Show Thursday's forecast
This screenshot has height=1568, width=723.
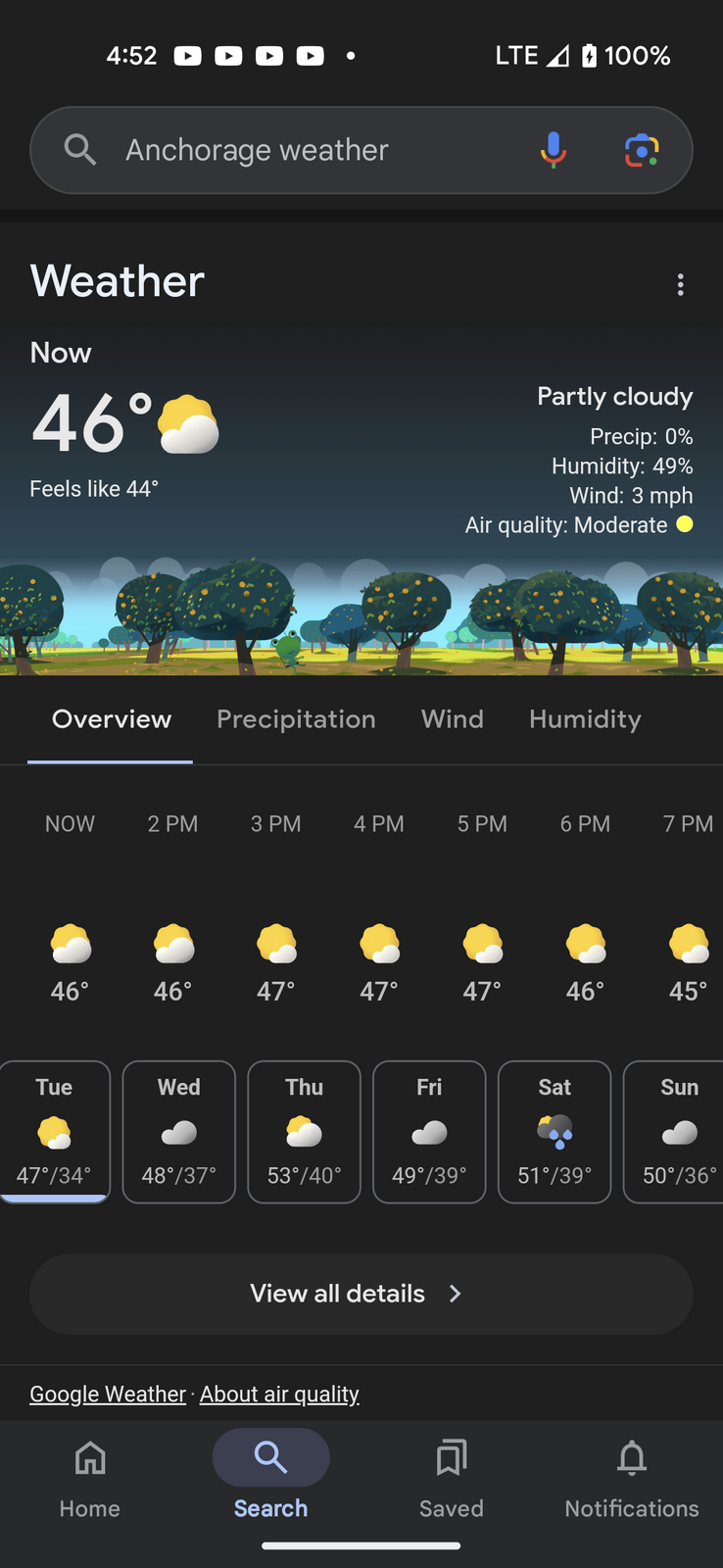tap(305, 1132)
